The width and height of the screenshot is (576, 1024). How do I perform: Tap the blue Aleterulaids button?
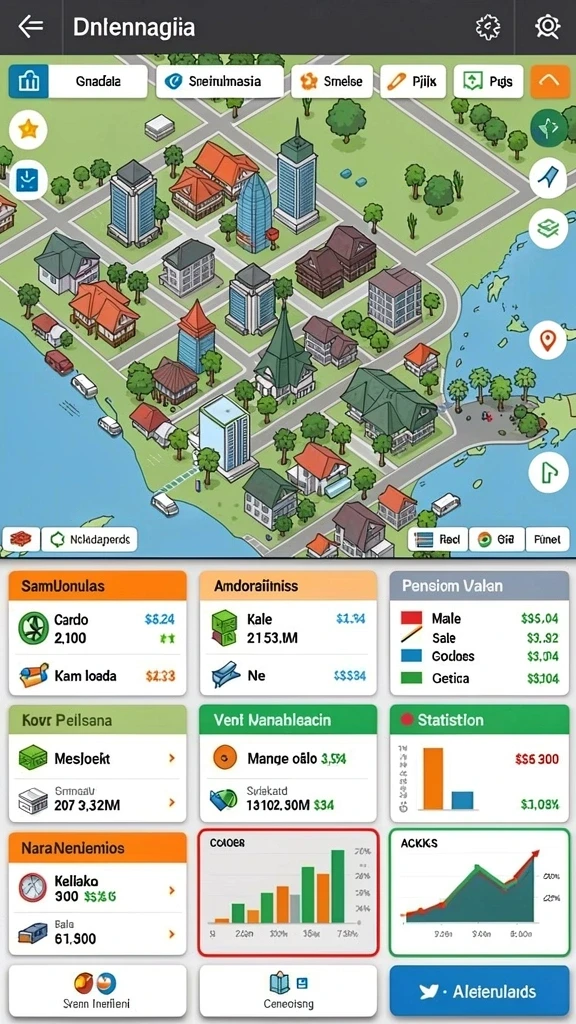[x=479, y=991]
